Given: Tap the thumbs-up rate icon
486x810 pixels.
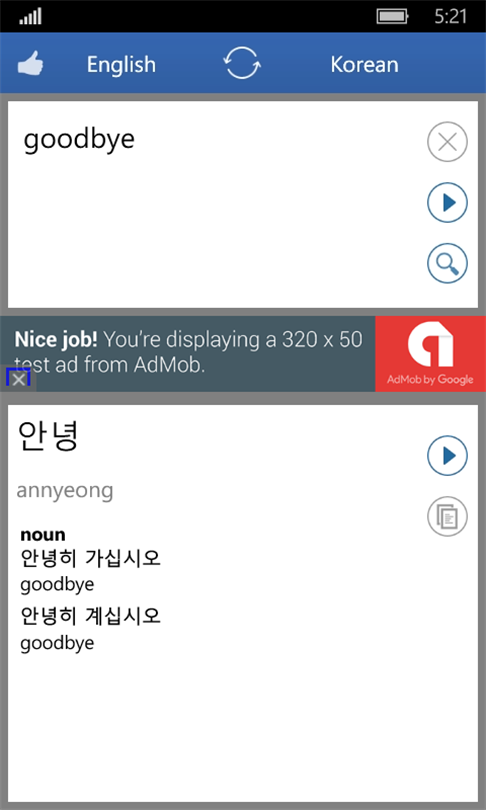Looking at the screenshot, I should pos(30,64).
